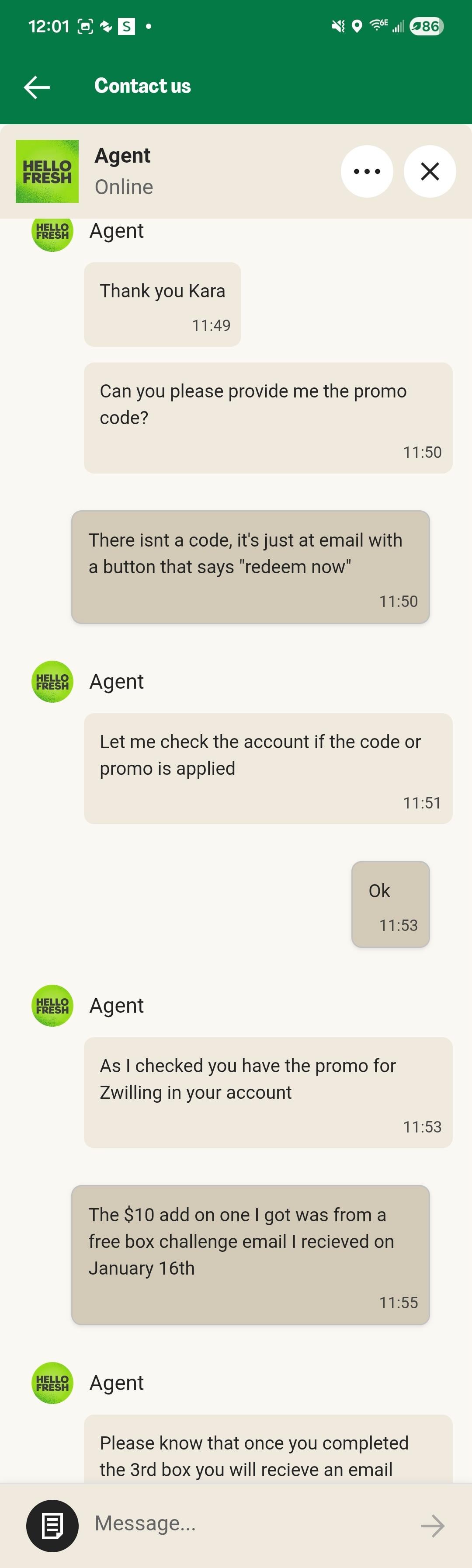Send the message with the arrow icon

[433, 1526]
